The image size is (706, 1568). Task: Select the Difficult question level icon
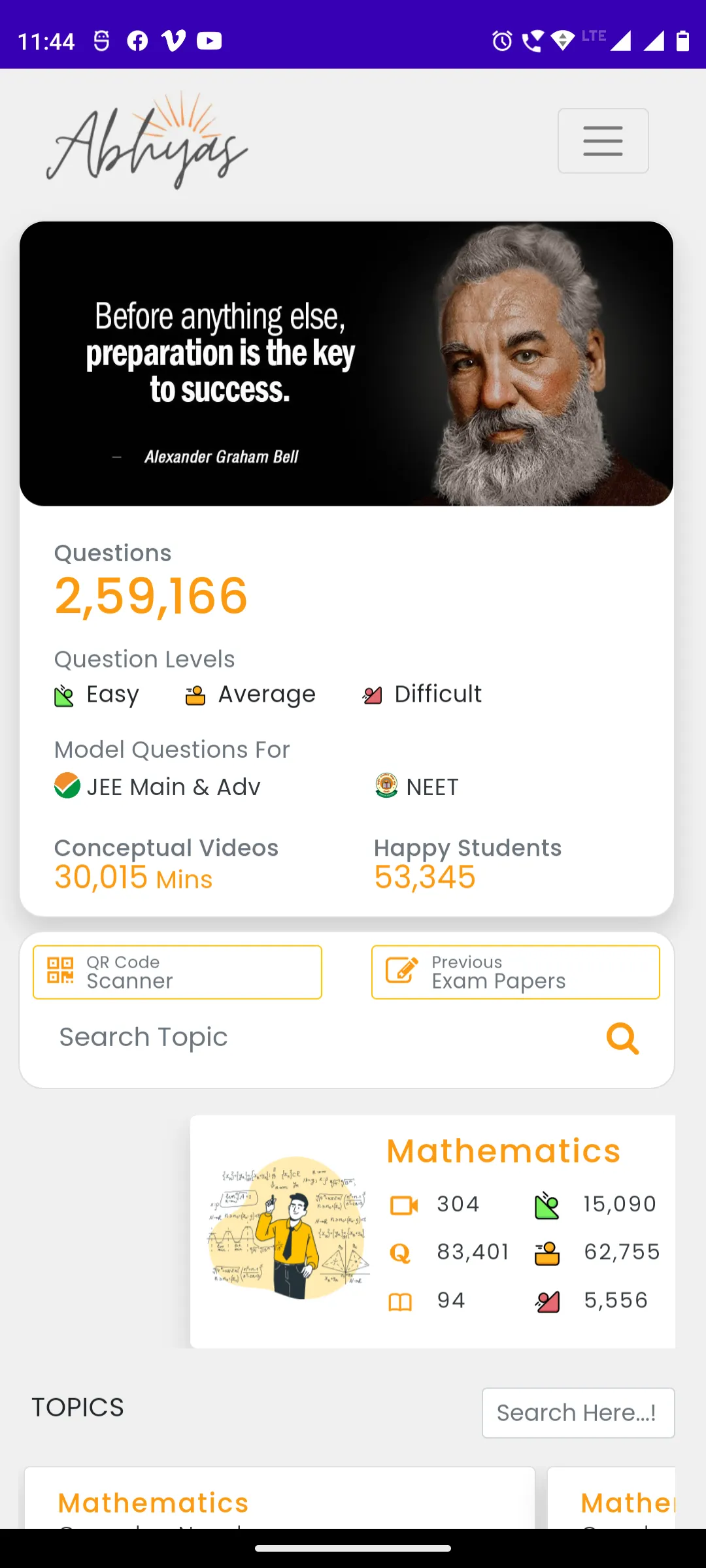tap(373, 694)
